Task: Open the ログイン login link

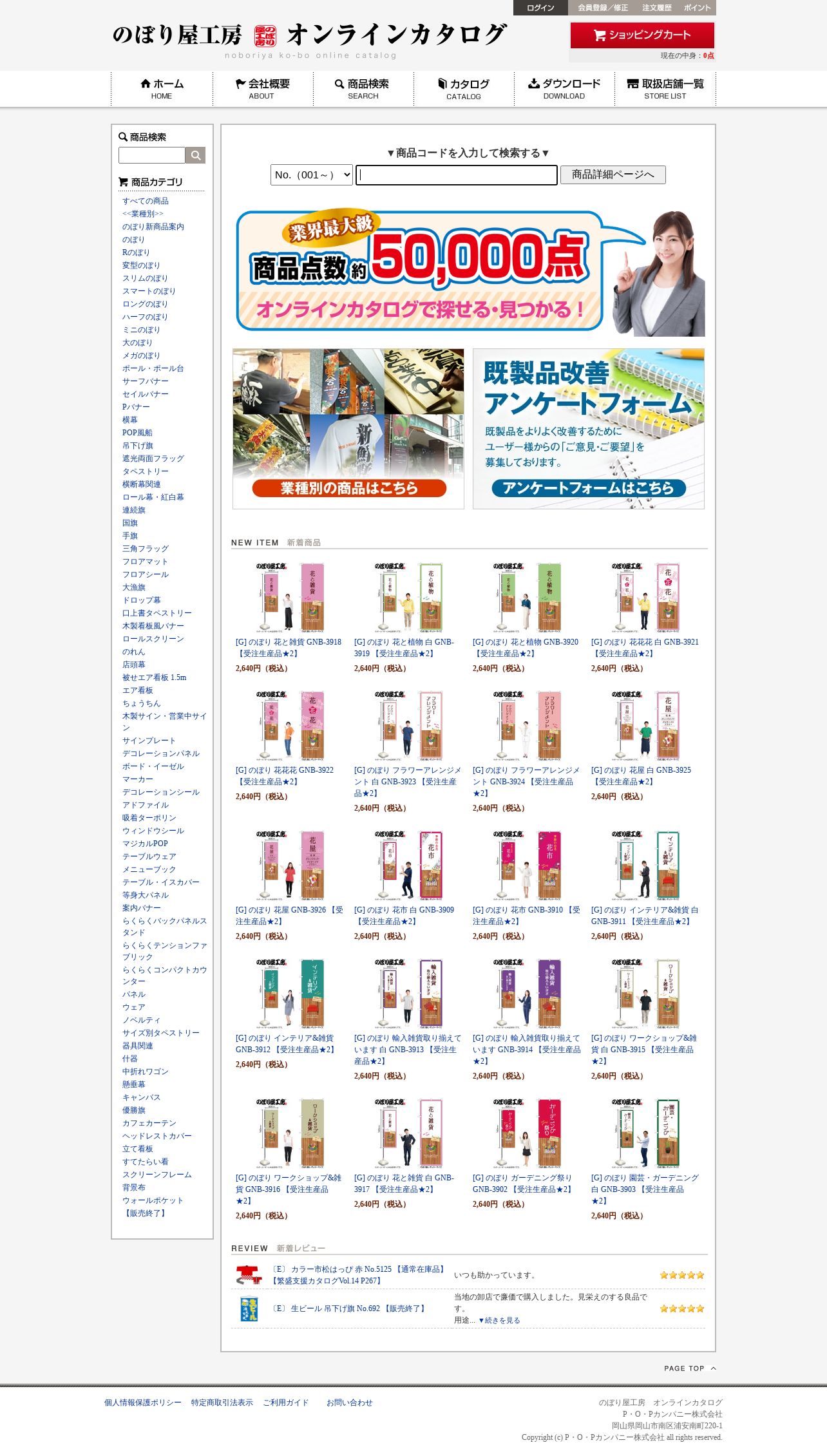Action: (540, 8)
